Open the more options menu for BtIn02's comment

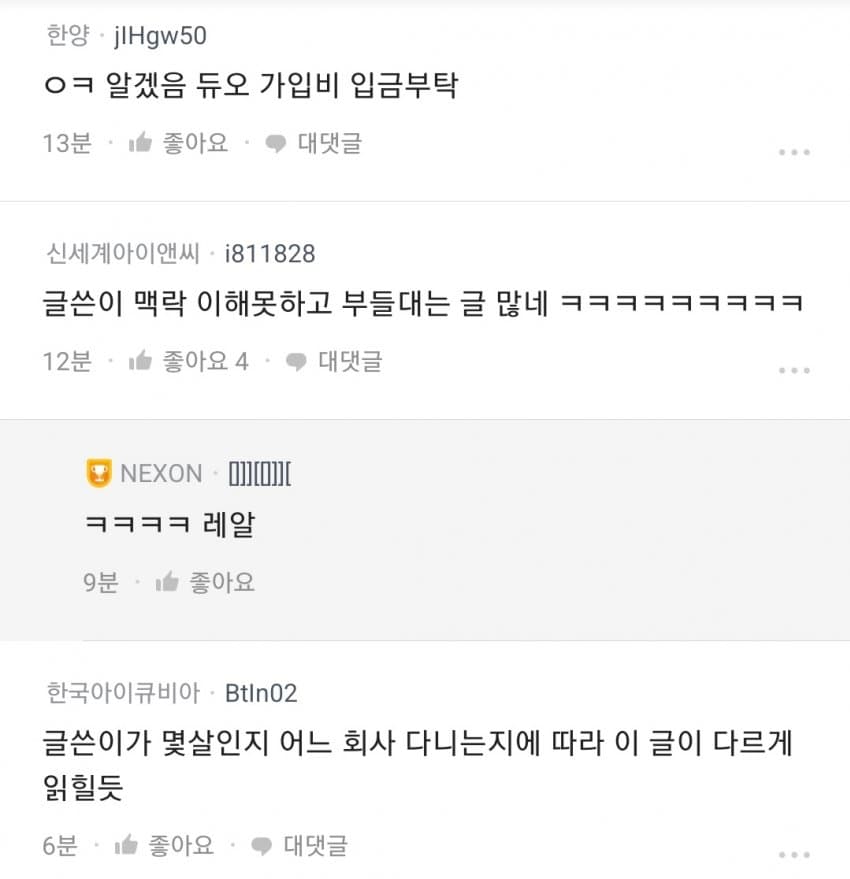[795, 853]
